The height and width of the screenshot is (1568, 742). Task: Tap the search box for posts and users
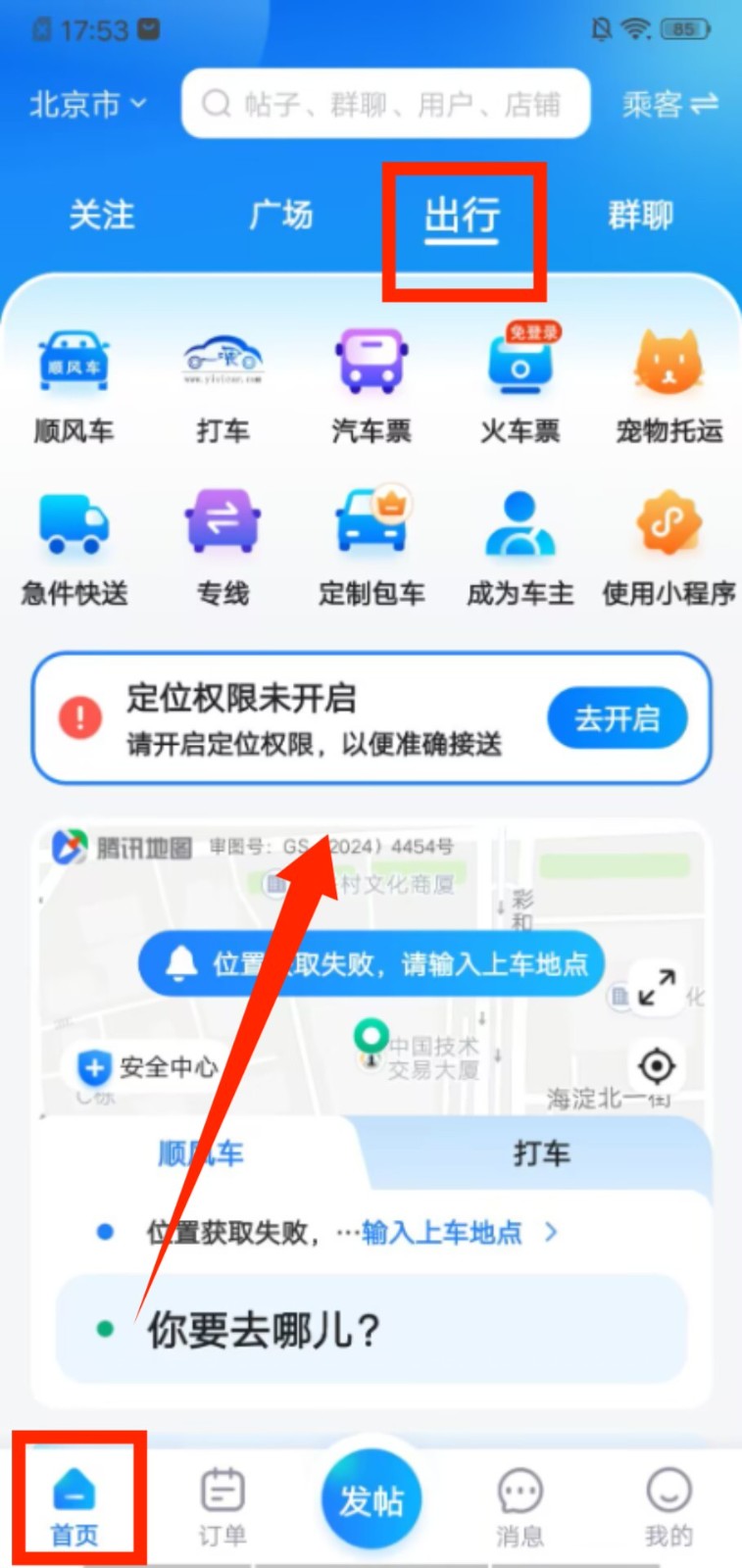tap(385, 104)
